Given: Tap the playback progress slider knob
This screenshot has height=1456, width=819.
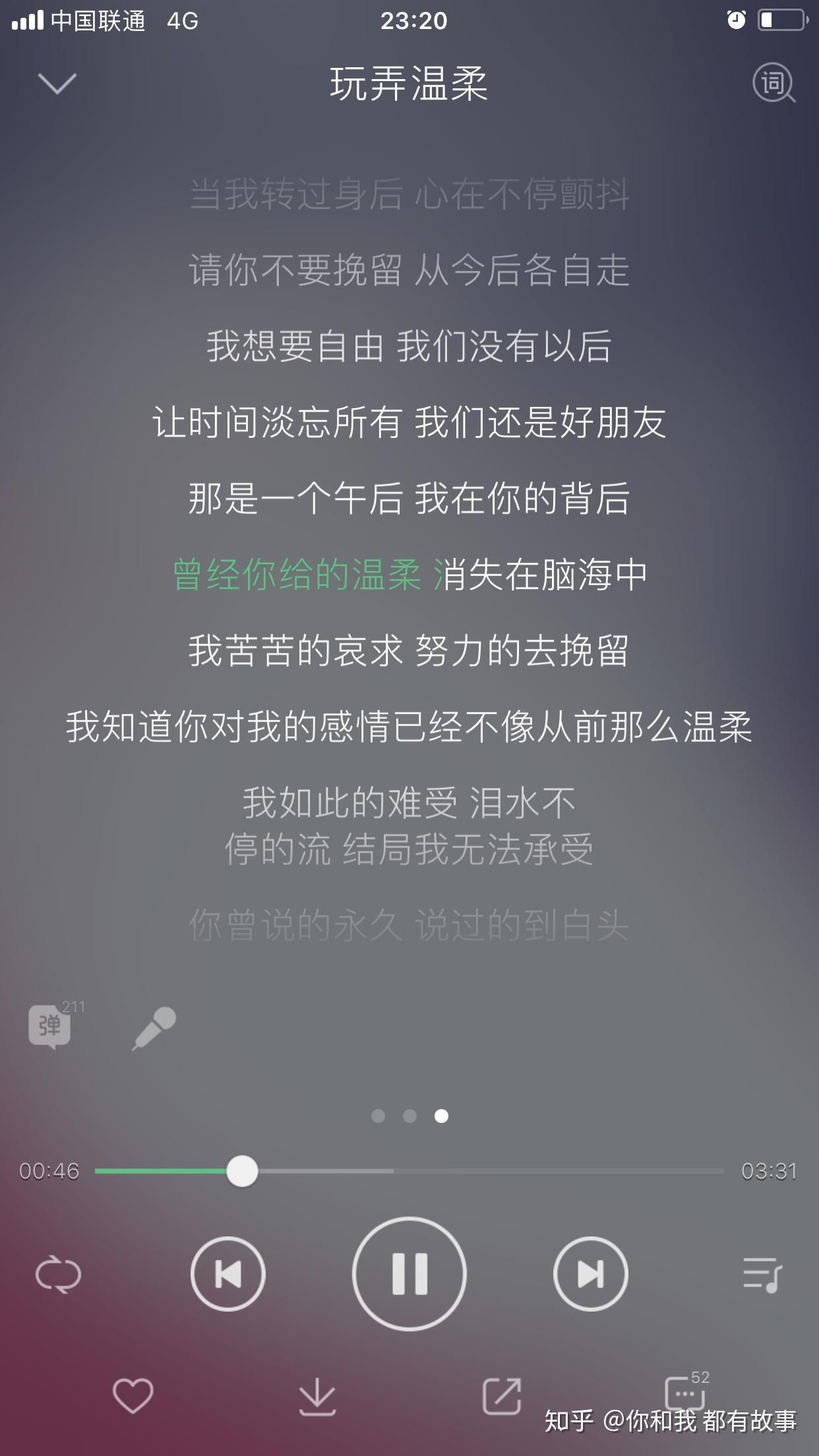Looking at the screenshot, I should click(242, 1171).
